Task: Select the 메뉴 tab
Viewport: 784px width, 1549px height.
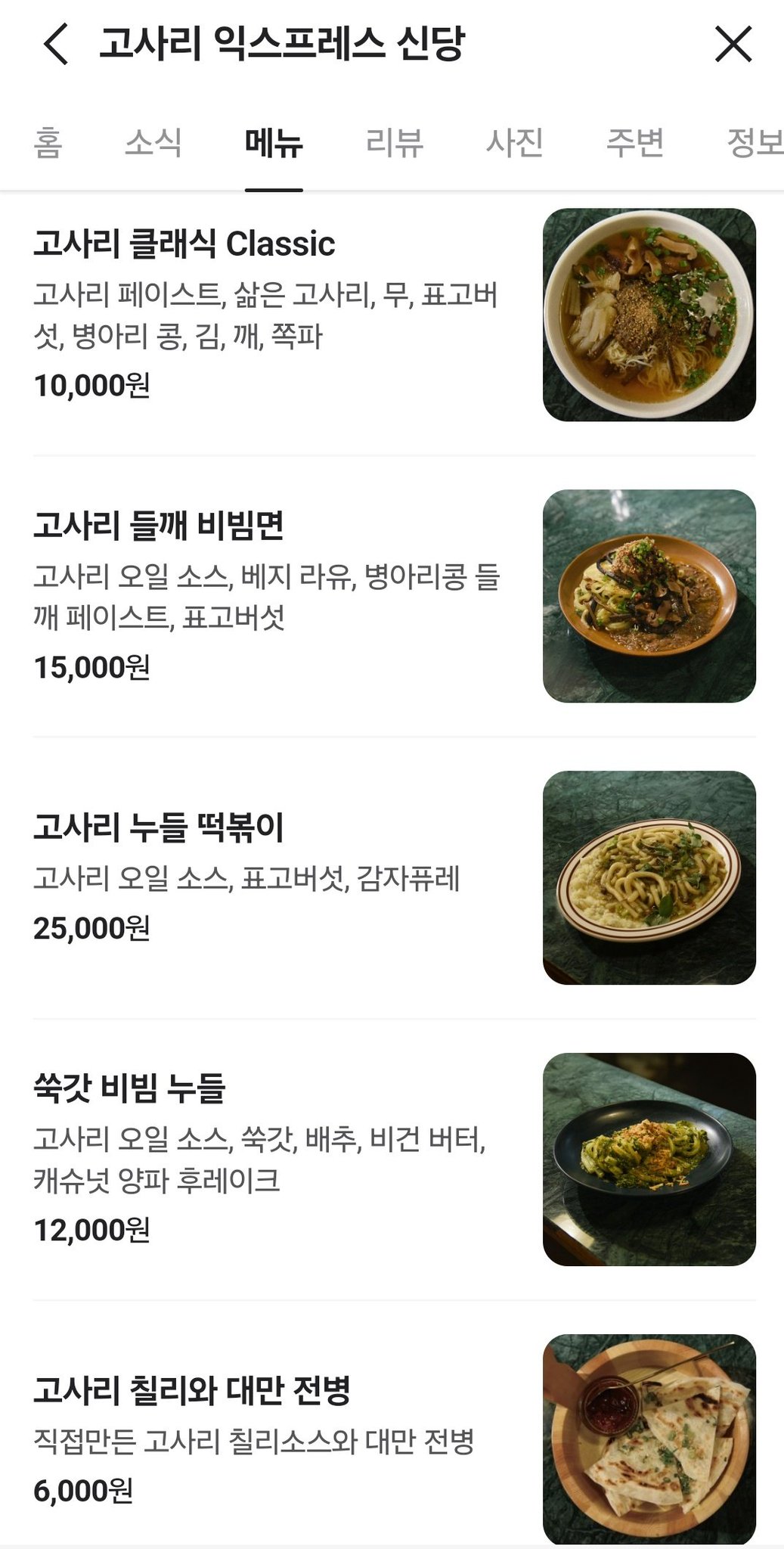Action: click(x=274, y=142)
